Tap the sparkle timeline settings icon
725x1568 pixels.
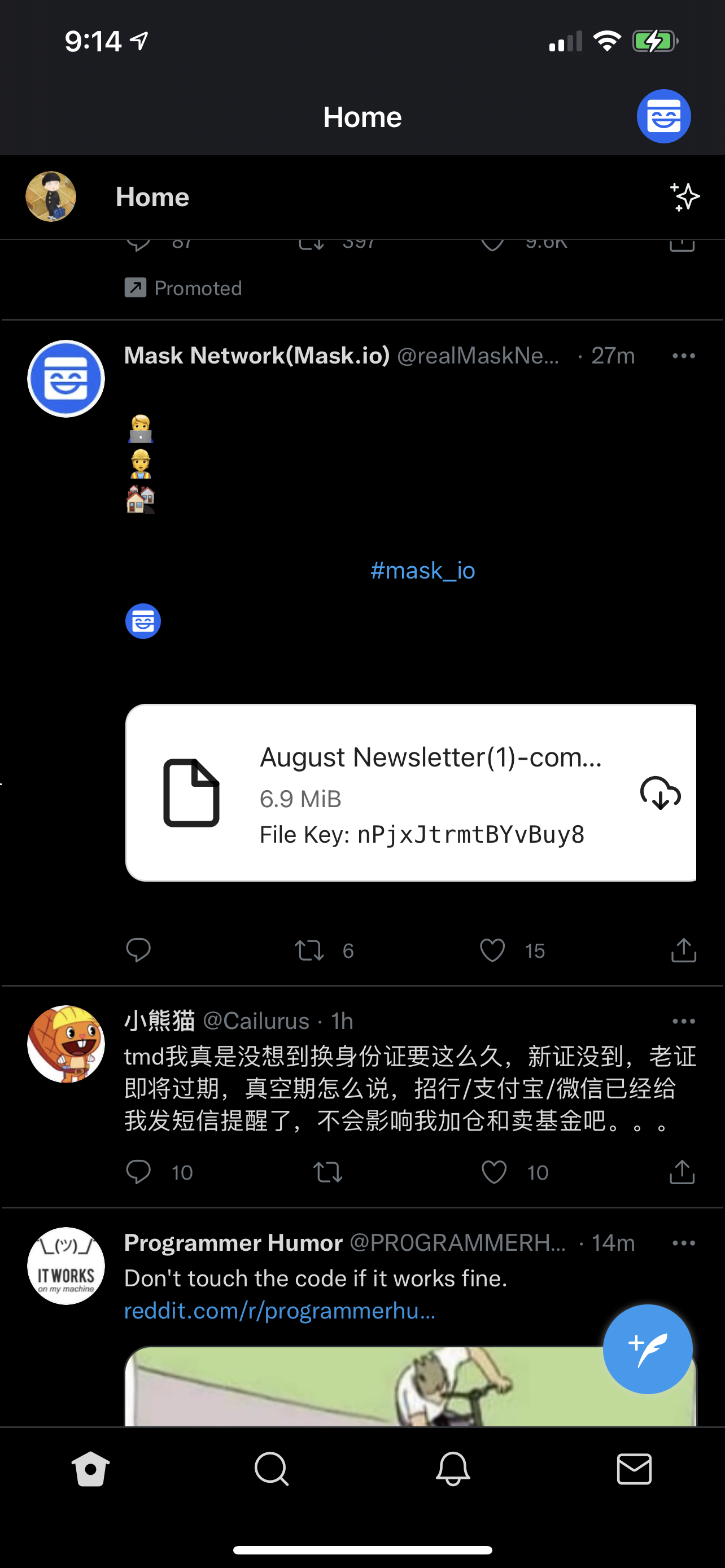[x=684, y=196]
